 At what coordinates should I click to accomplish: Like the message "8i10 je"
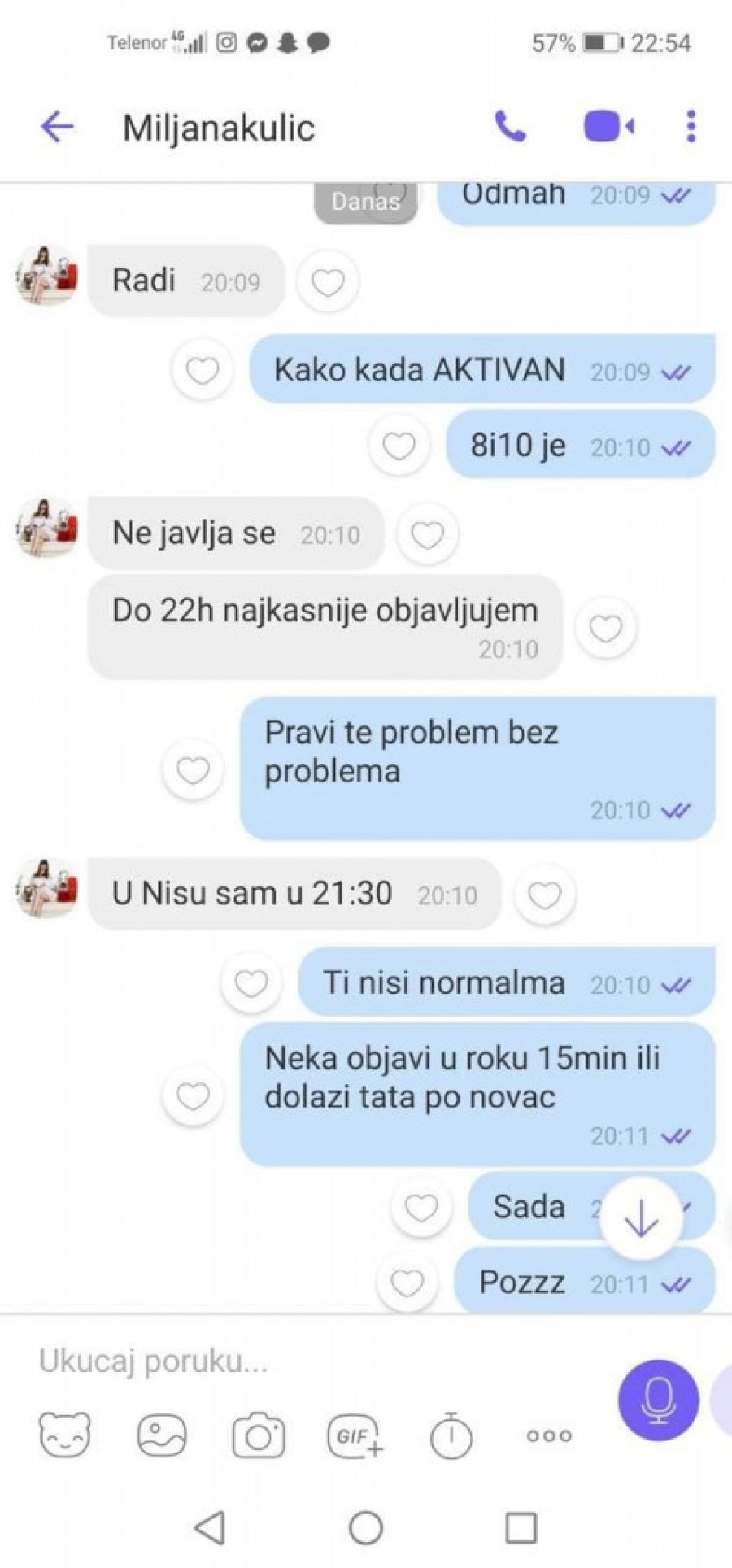click(399, 446)
